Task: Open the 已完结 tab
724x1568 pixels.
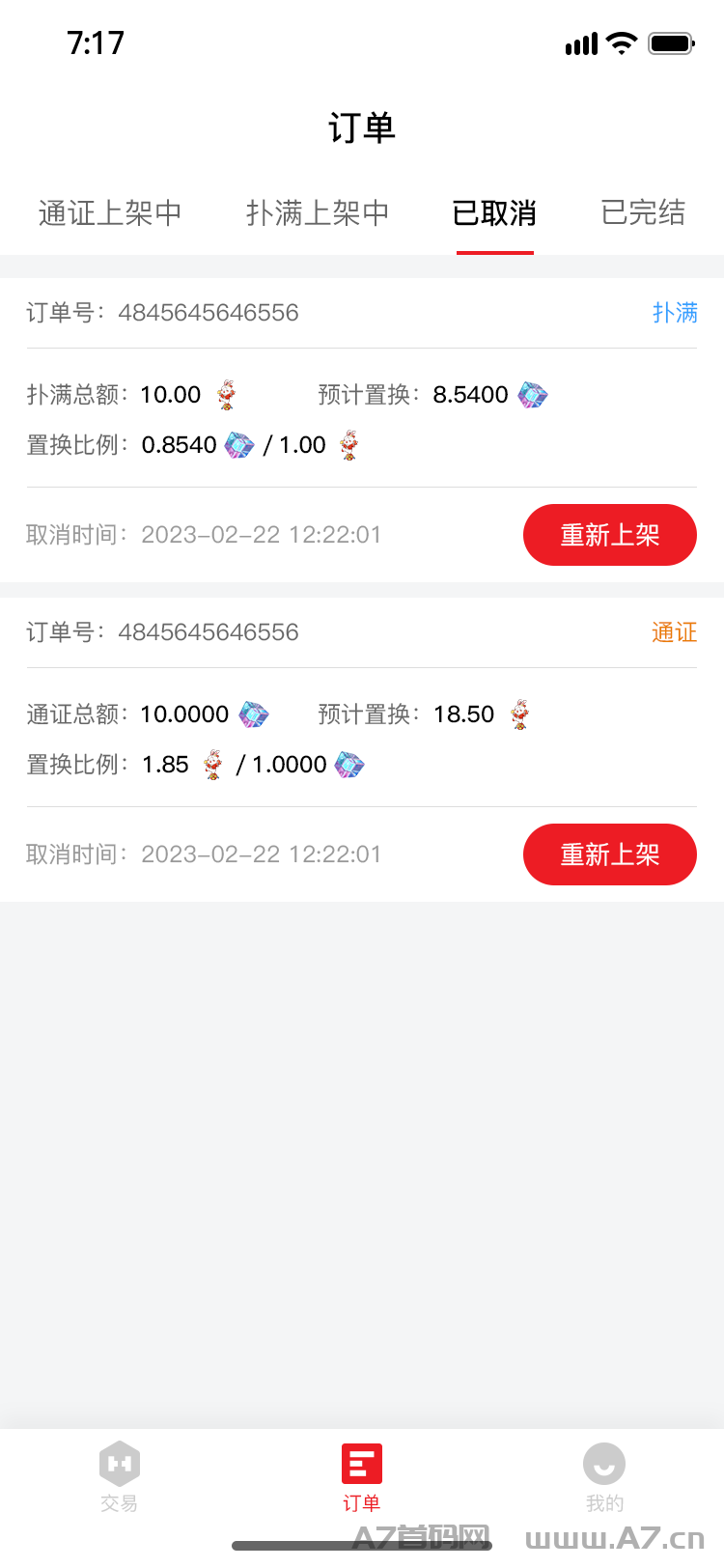Action: tap(643, 213)
